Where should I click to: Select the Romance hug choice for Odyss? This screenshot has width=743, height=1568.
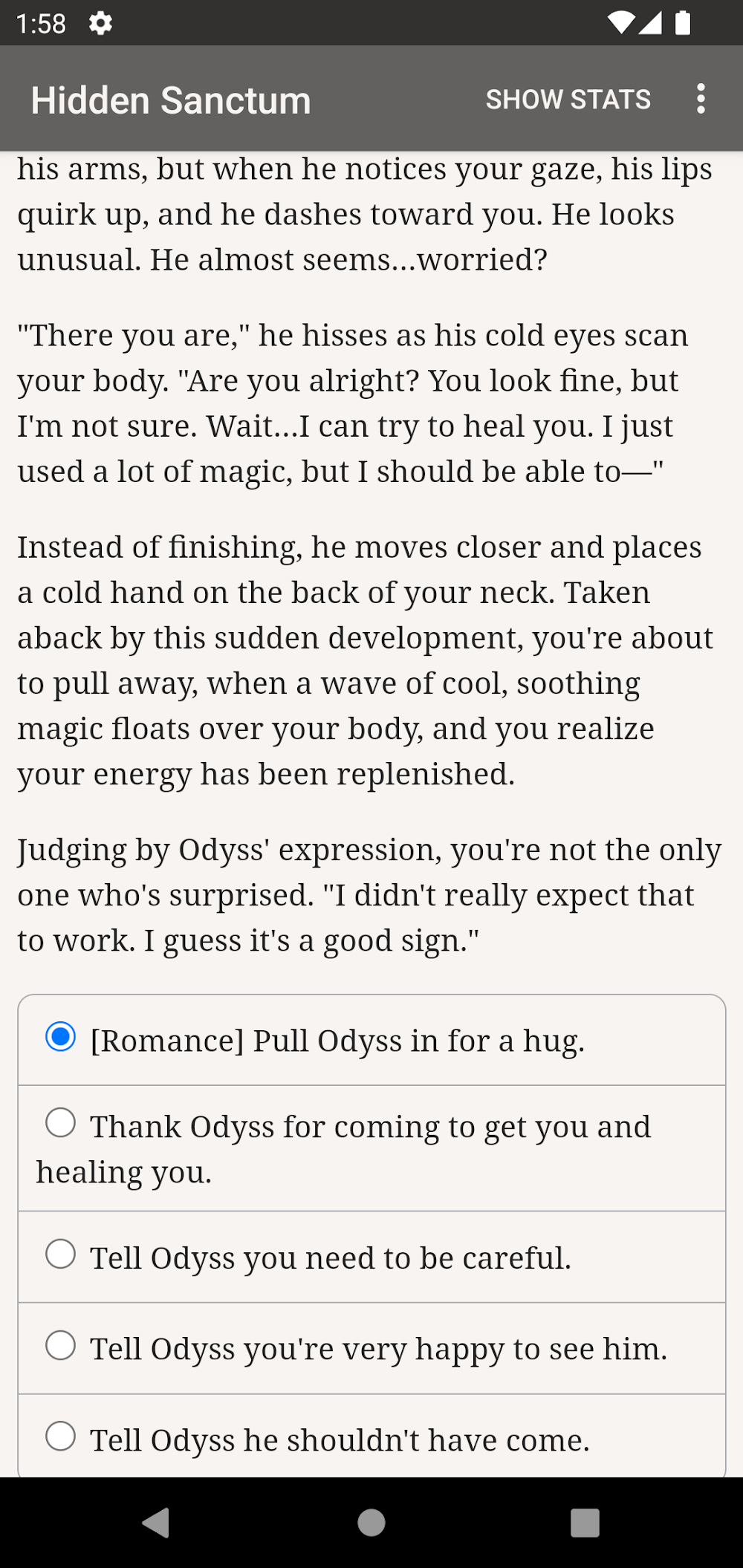point(337,1040)
